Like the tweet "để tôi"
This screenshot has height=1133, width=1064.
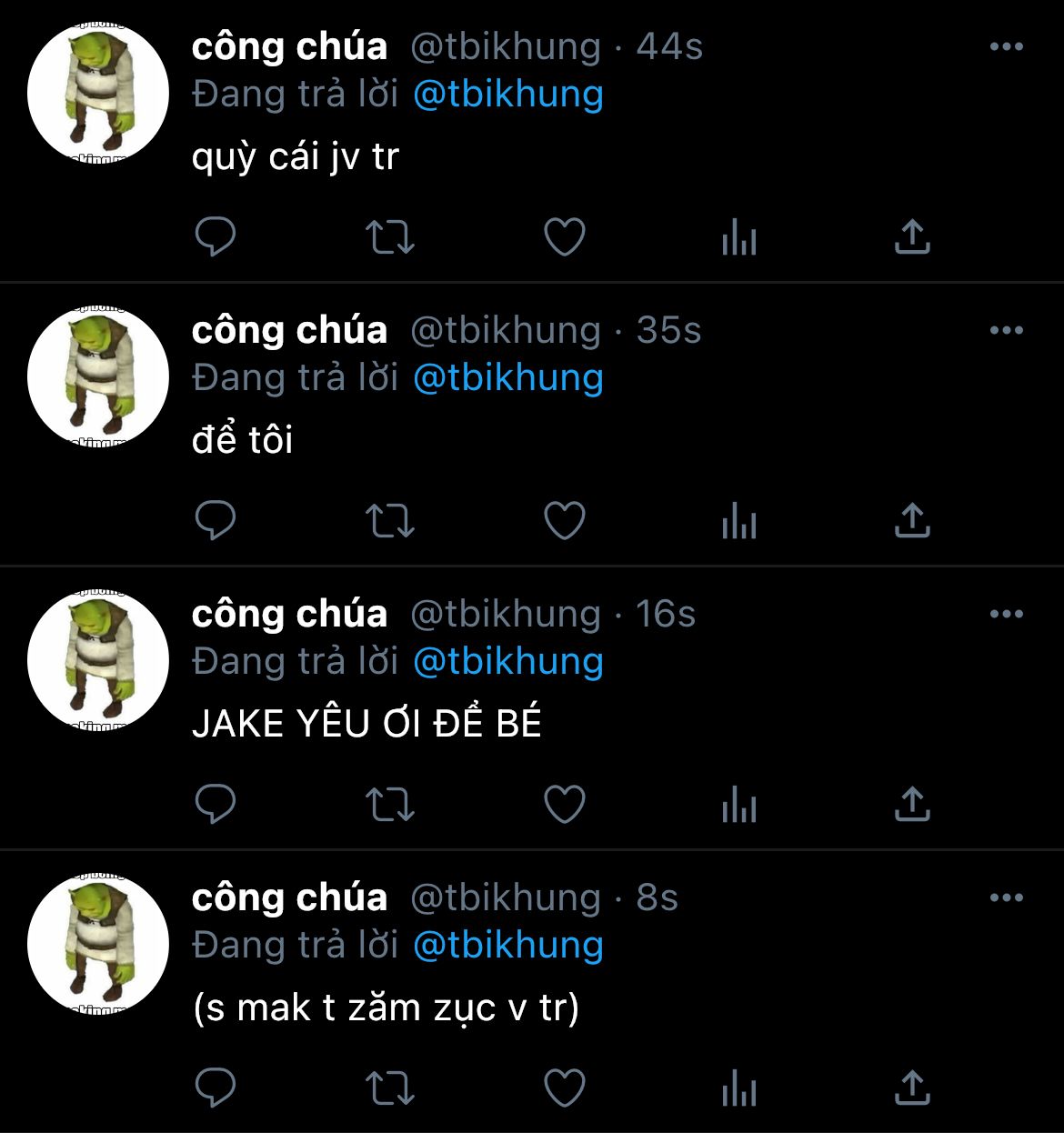[x=564, y=521]
